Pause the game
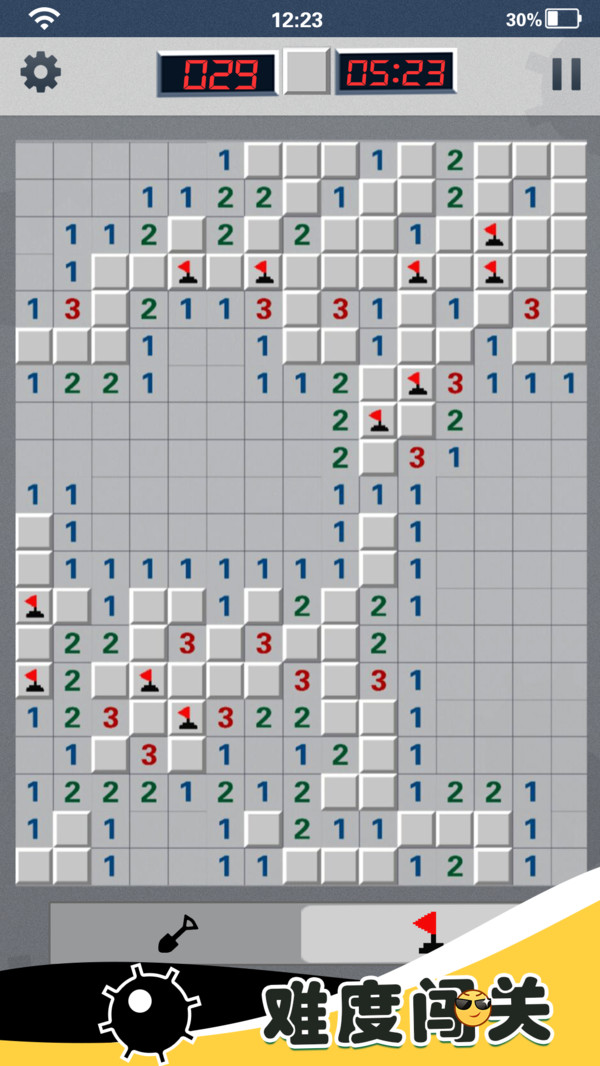600x1066 pixels. [566, 73]
